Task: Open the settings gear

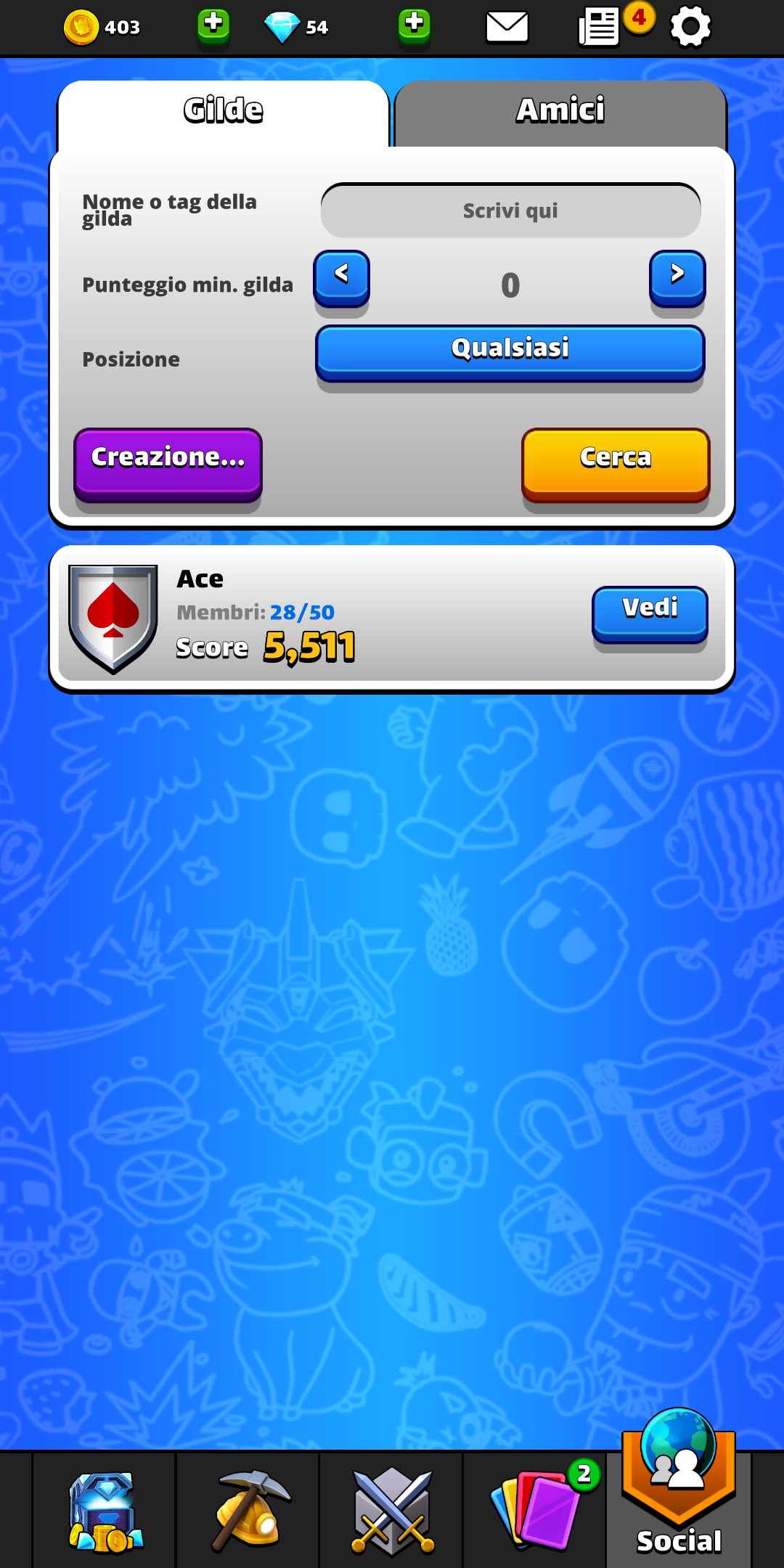Action: point(690,28)
